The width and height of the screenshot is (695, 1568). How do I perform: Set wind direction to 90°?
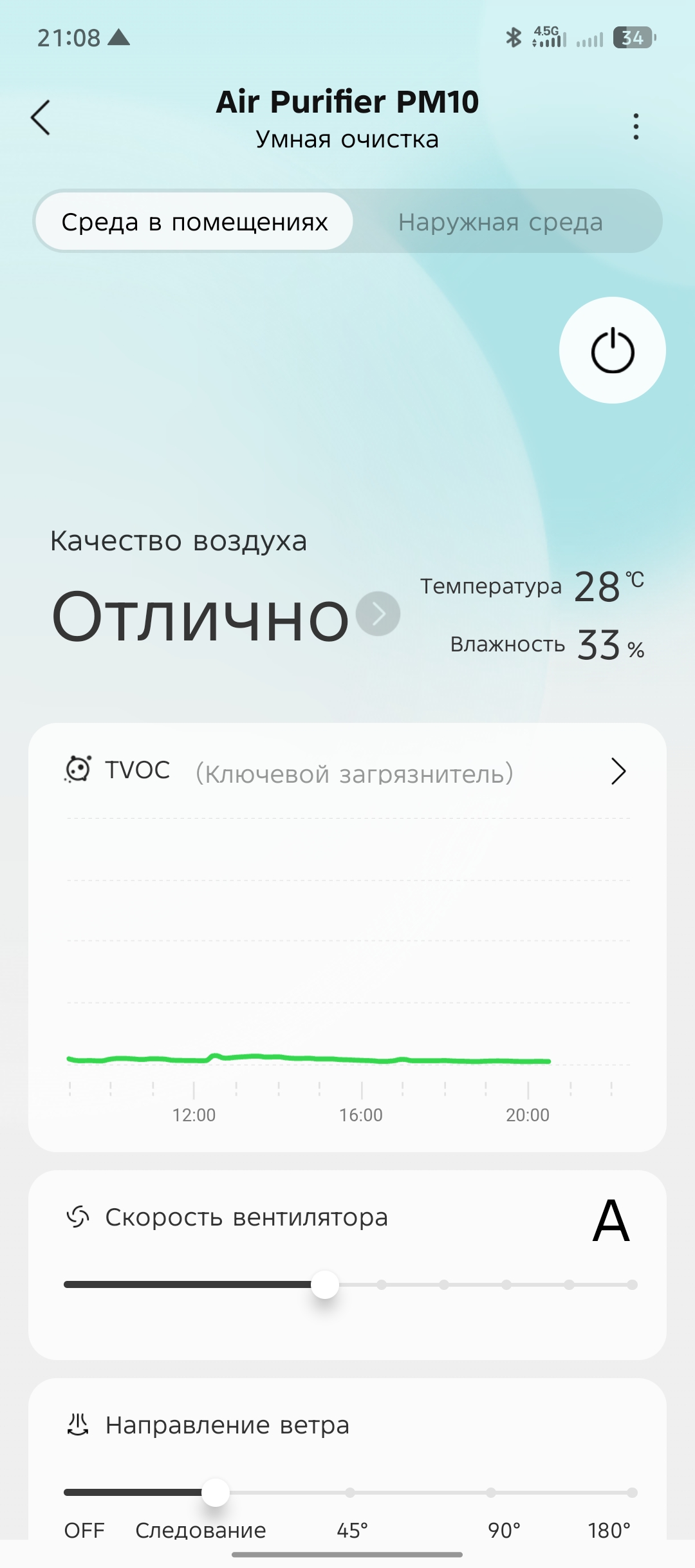[x=491, y=1493]
